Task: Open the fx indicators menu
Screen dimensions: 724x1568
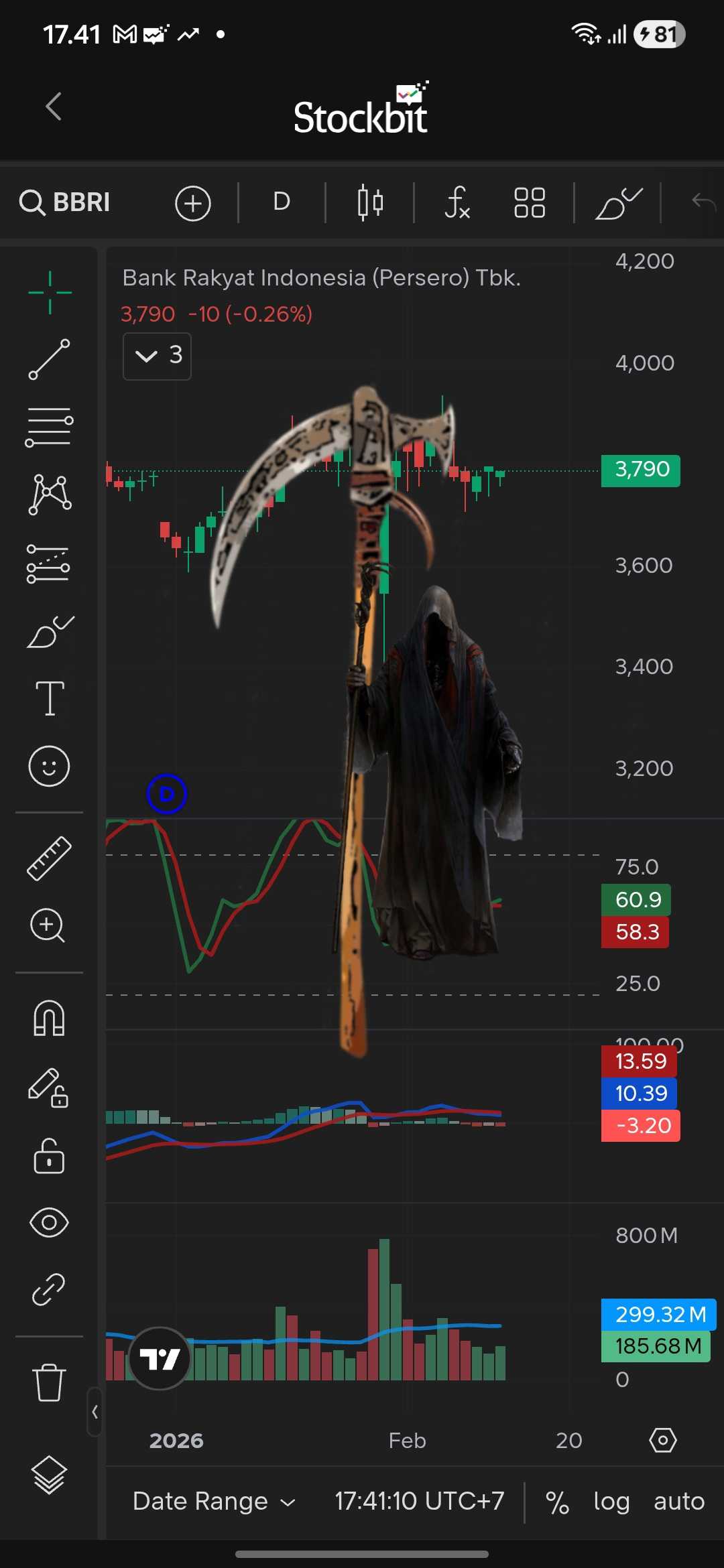Action: 457,202
